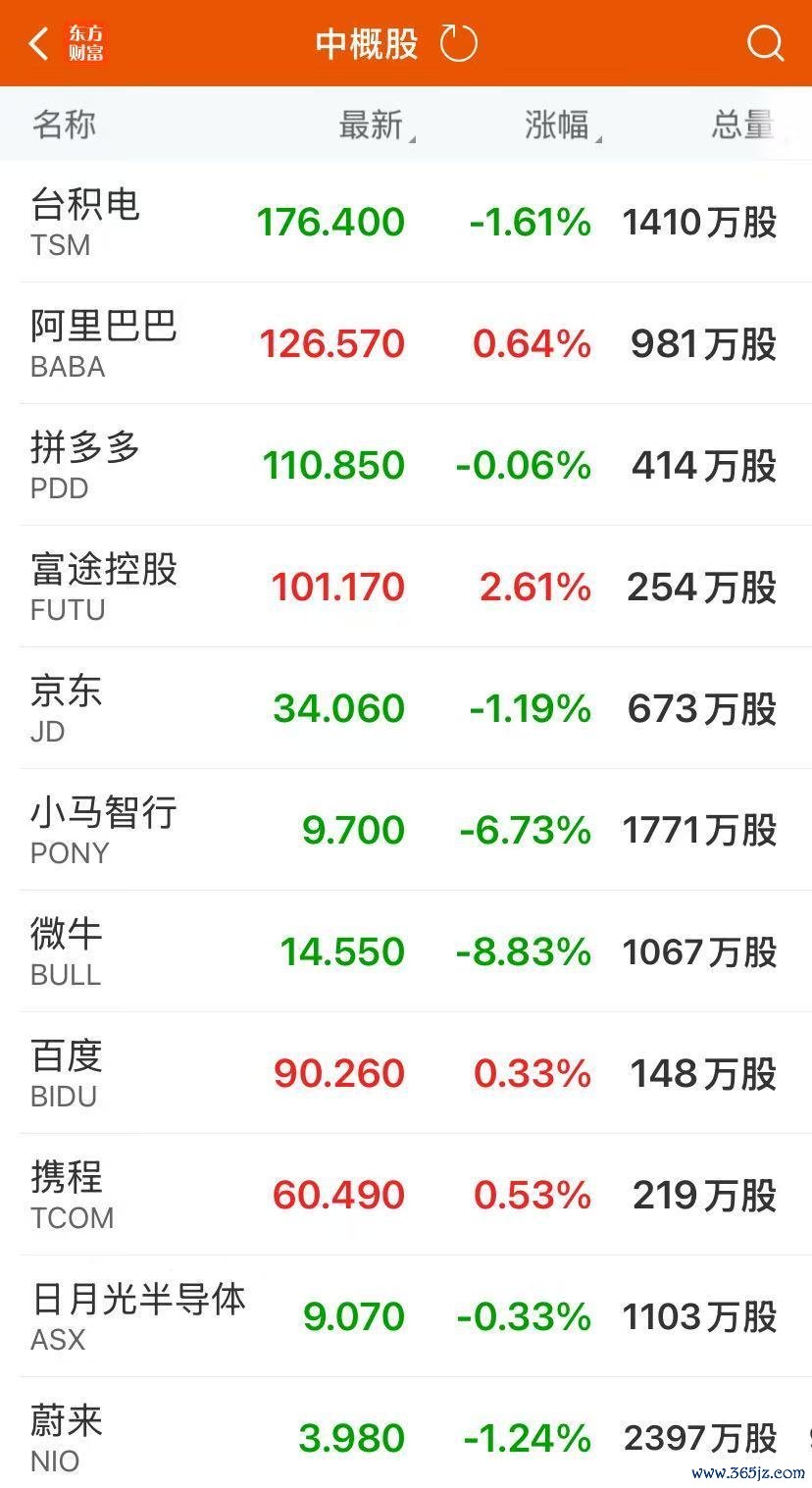Screen dimensions: 812x1488
Task: Open 阿里巴巴 BABA stock details
Action: click(406, 343)
